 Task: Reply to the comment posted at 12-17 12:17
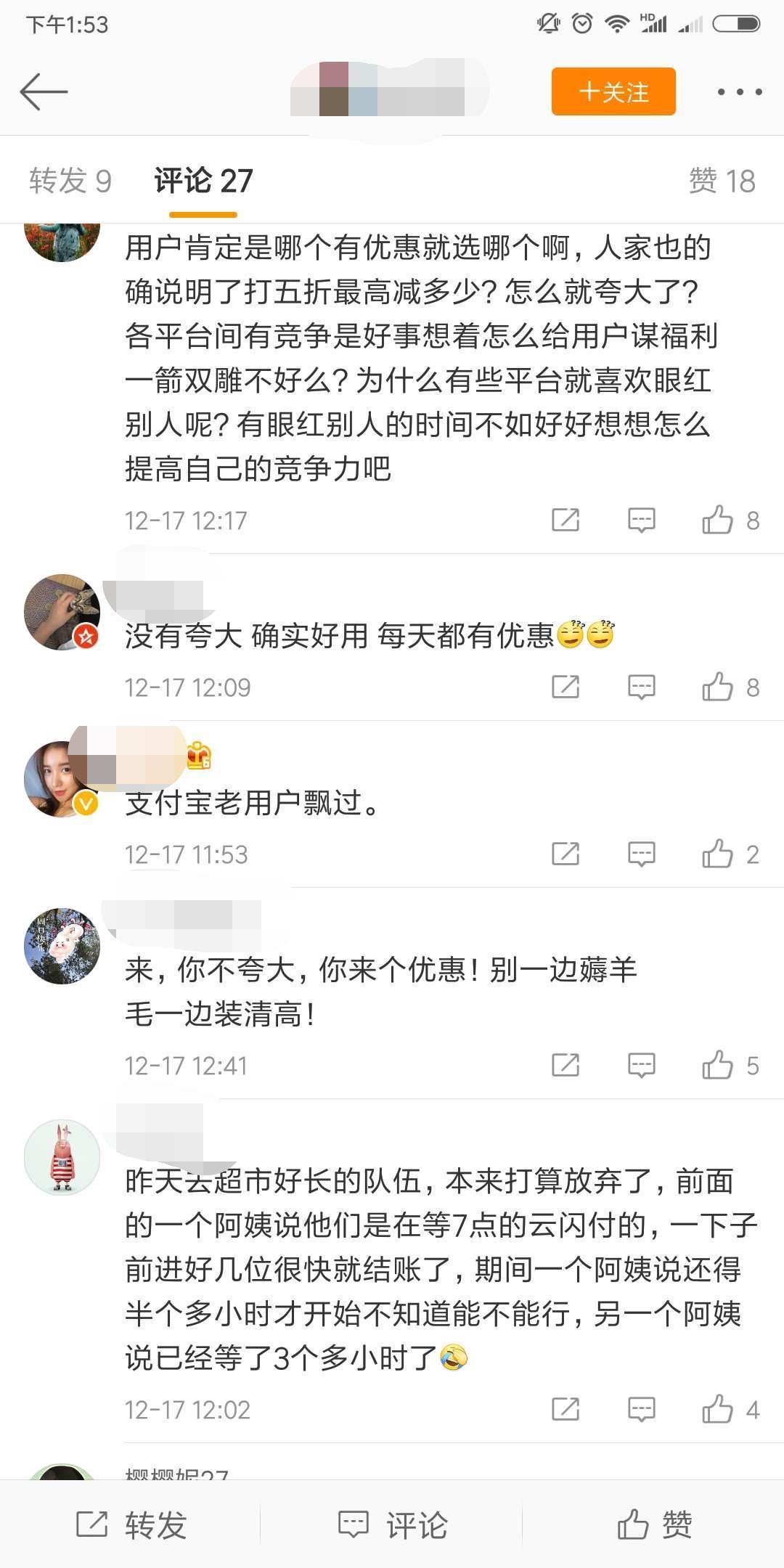641,520
